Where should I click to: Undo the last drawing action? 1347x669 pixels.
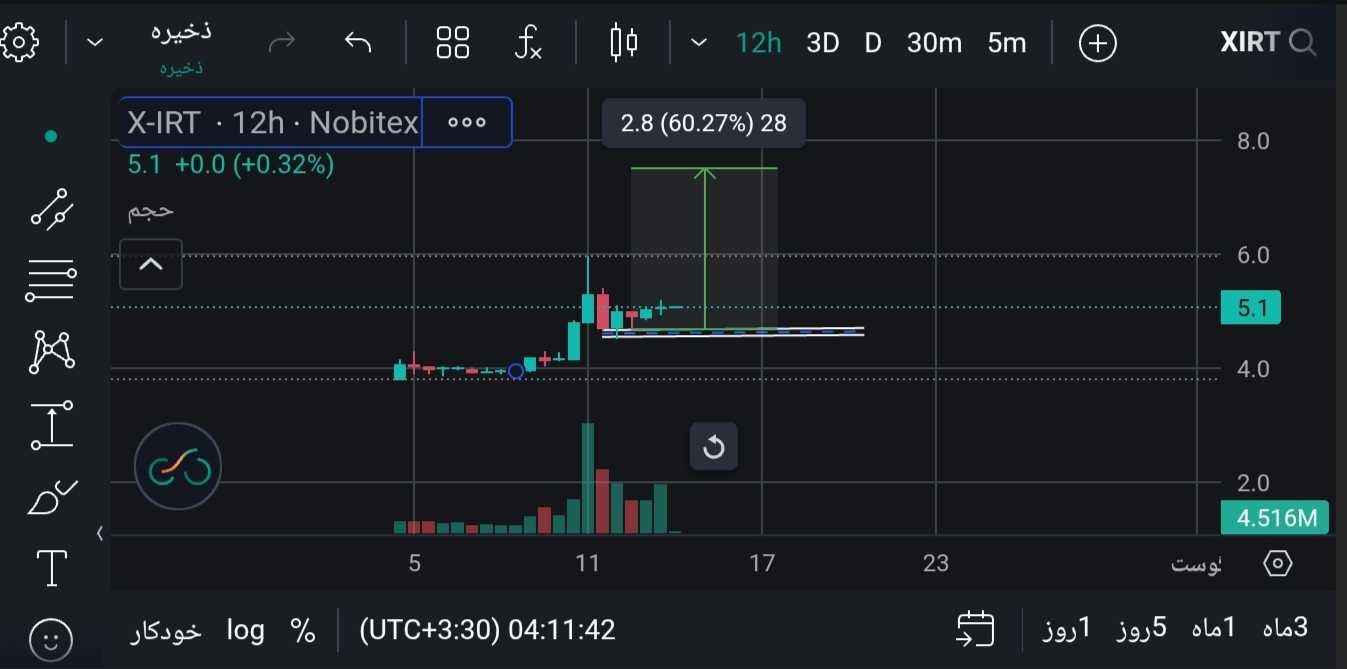(x=357, y=43)
